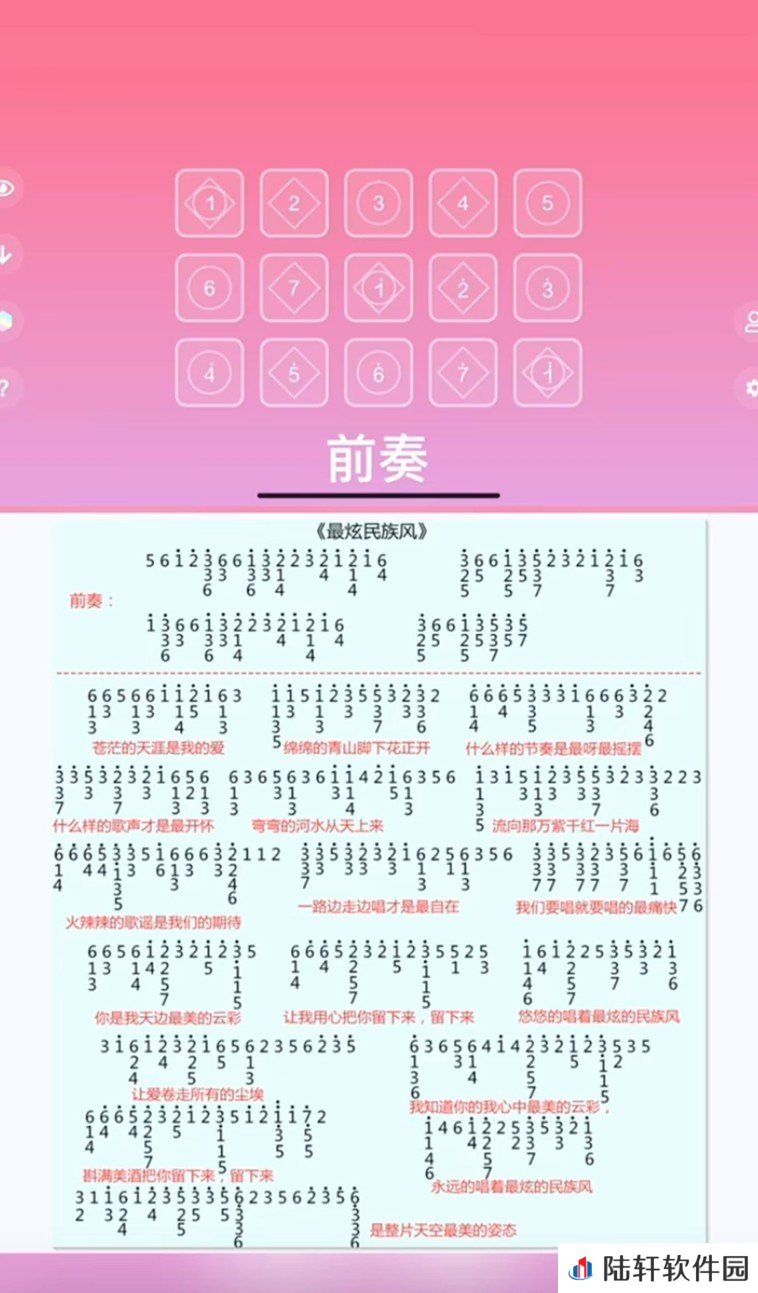Play the low note 4 key

coord(463,204)
